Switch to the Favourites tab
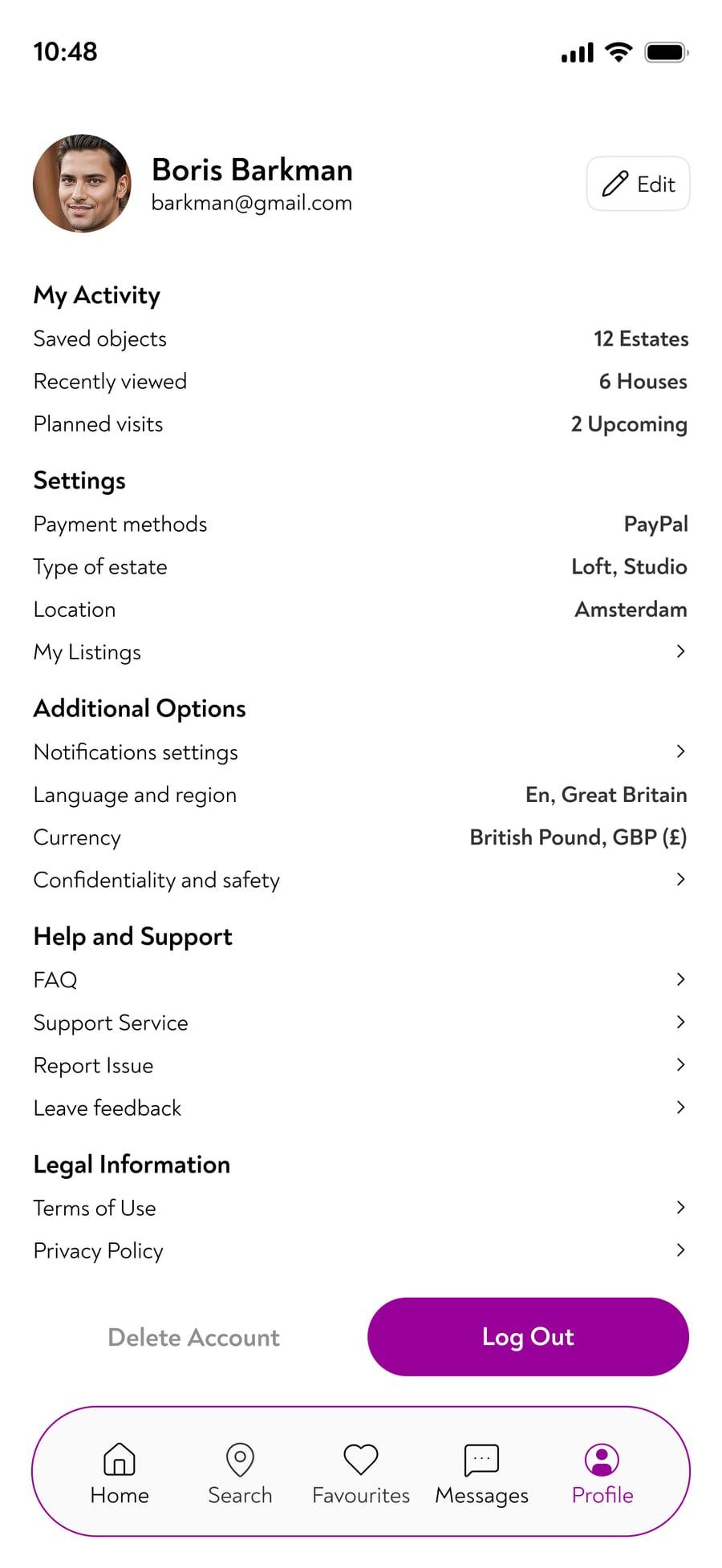This screenshot has height=1568, width=722. tap(361, 1474)
